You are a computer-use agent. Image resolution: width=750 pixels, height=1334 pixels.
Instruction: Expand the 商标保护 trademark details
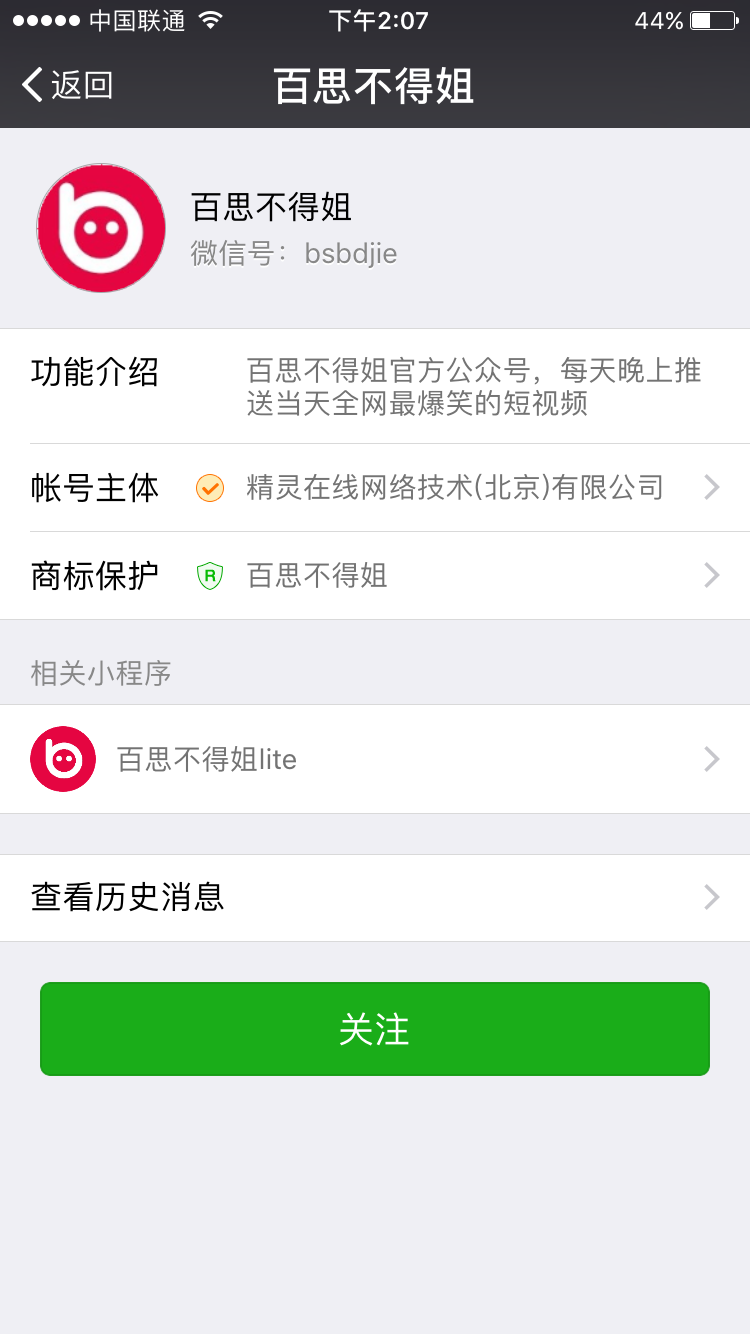pyautogui.click(x=710, y=575)
